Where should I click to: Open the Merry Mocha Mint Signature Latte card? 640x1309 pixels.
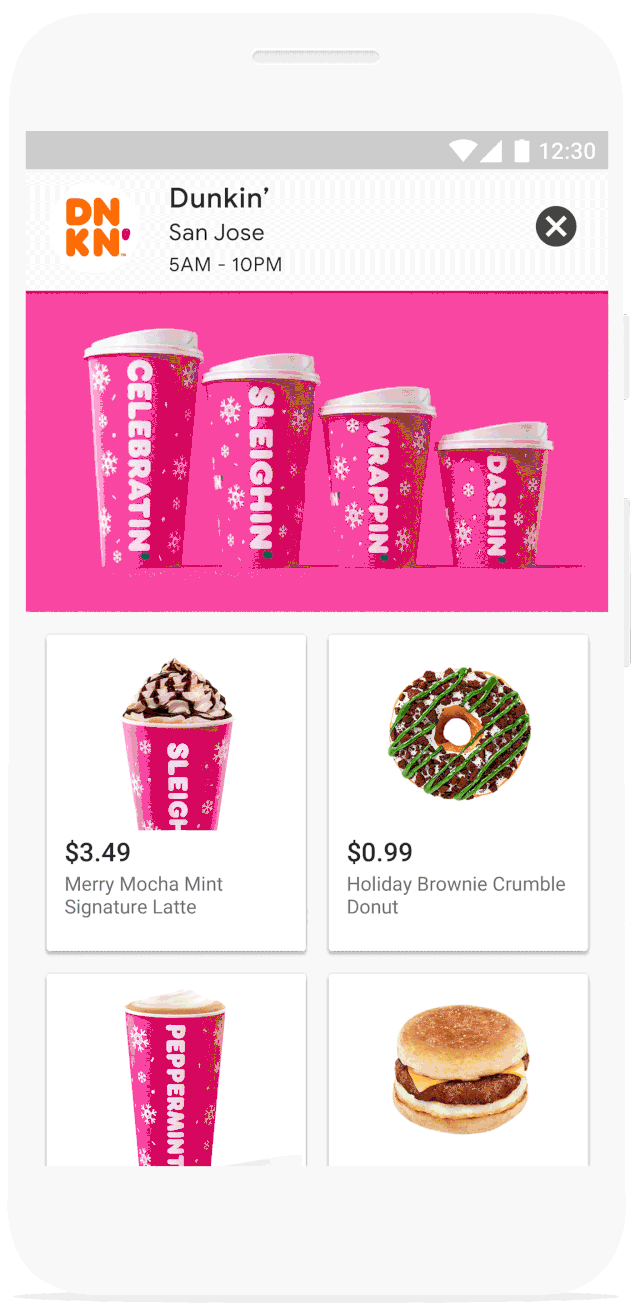pos(176,792)
